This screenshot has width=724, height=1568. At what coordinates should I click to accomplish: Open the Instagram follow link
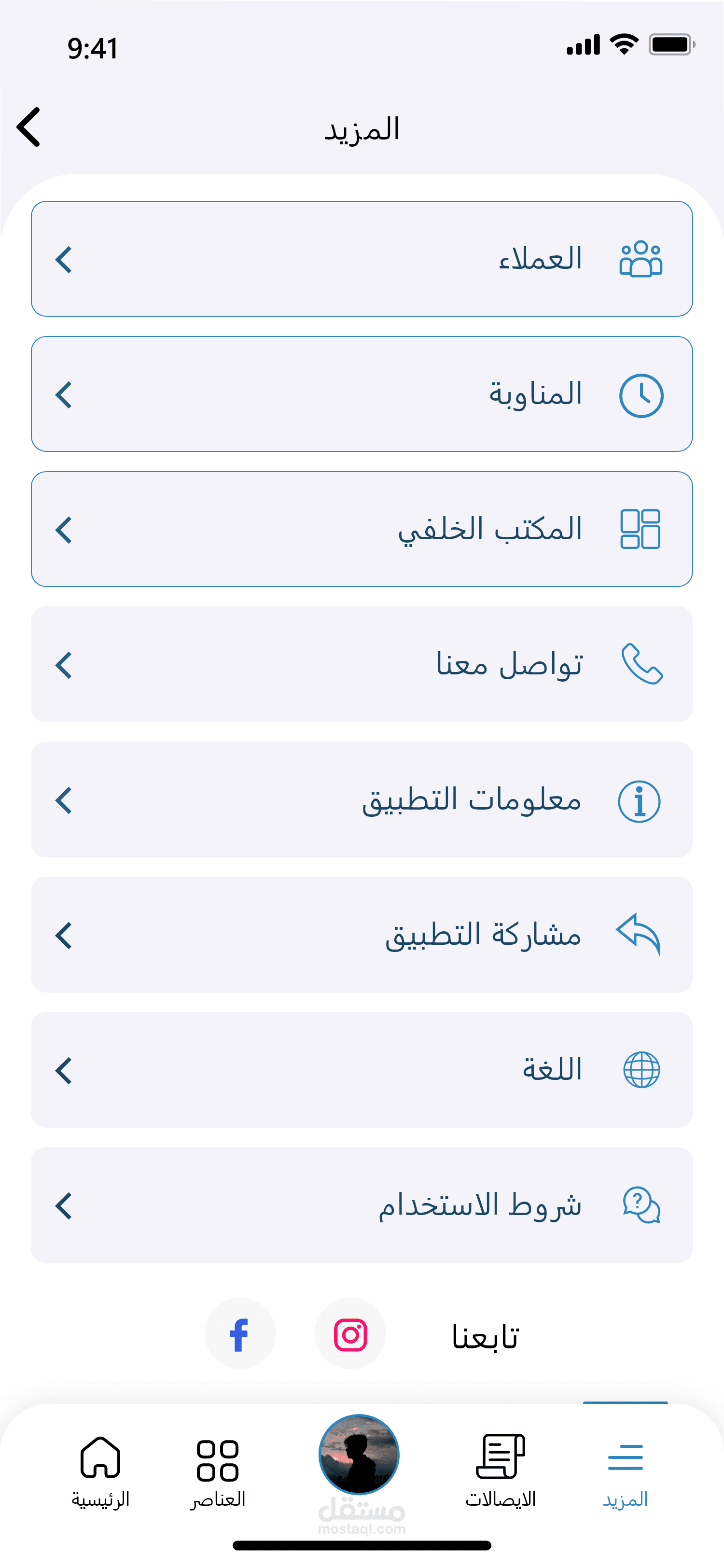pos(350,1334)
